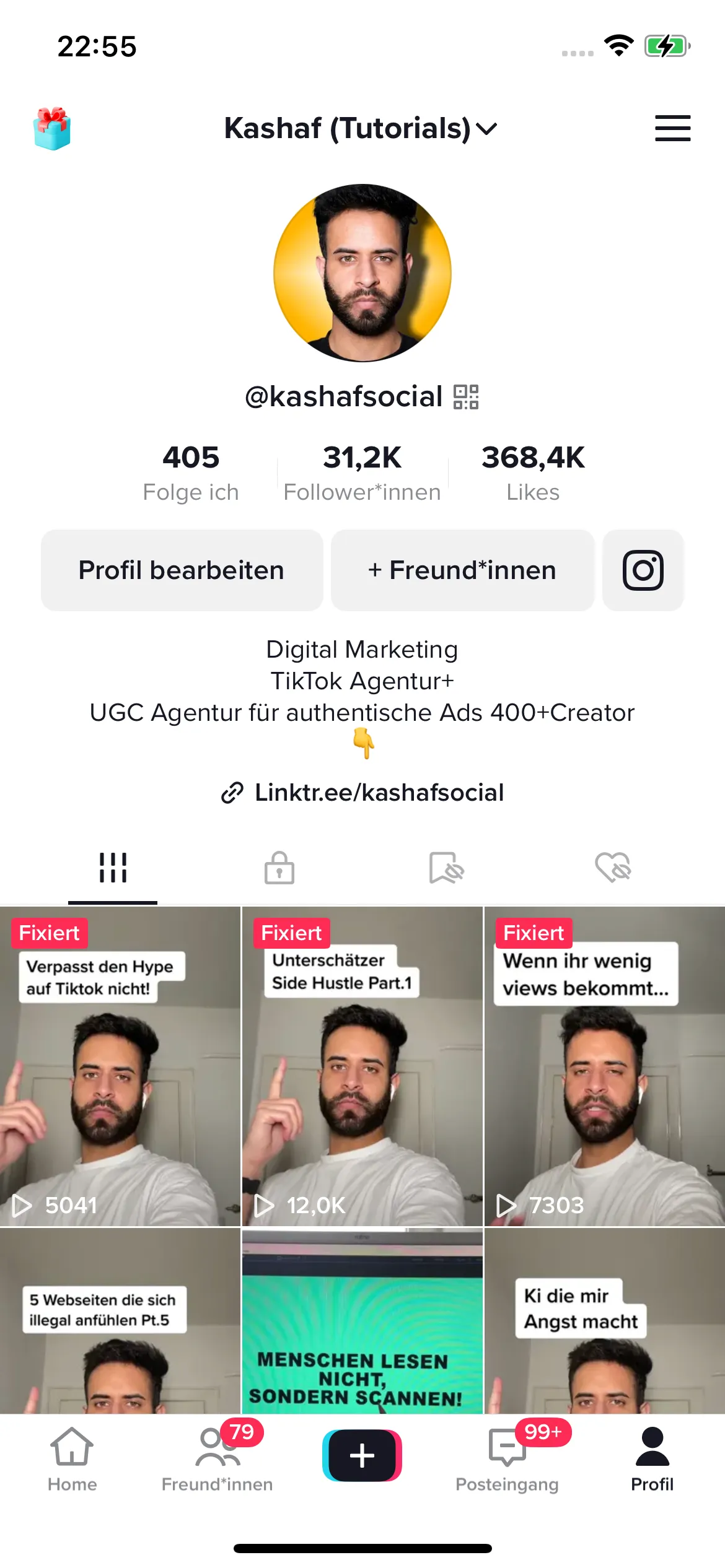Switch to the saved bookmarks tab

coord(446,867)
